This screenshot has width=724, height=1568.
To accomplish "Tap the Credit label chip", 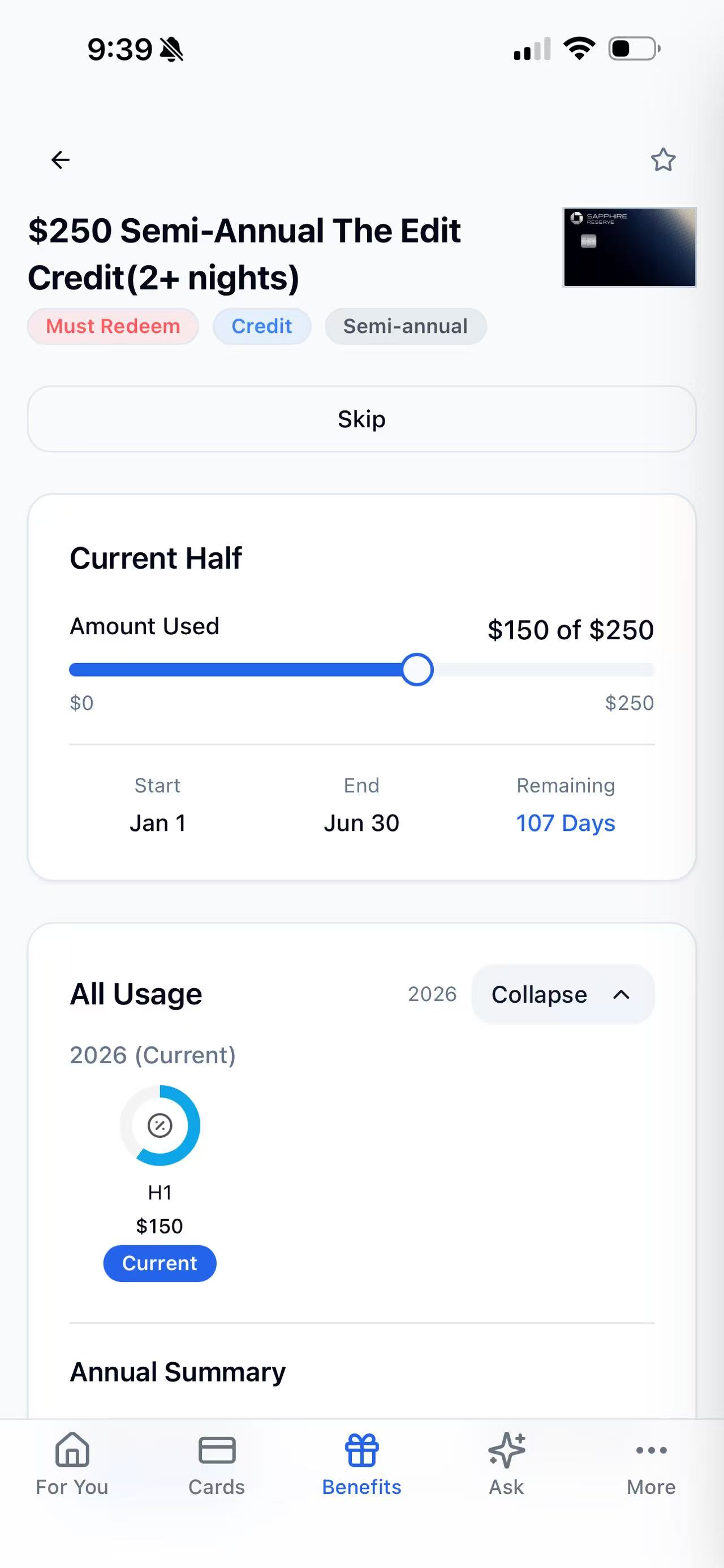I will [x=262, y=326].
